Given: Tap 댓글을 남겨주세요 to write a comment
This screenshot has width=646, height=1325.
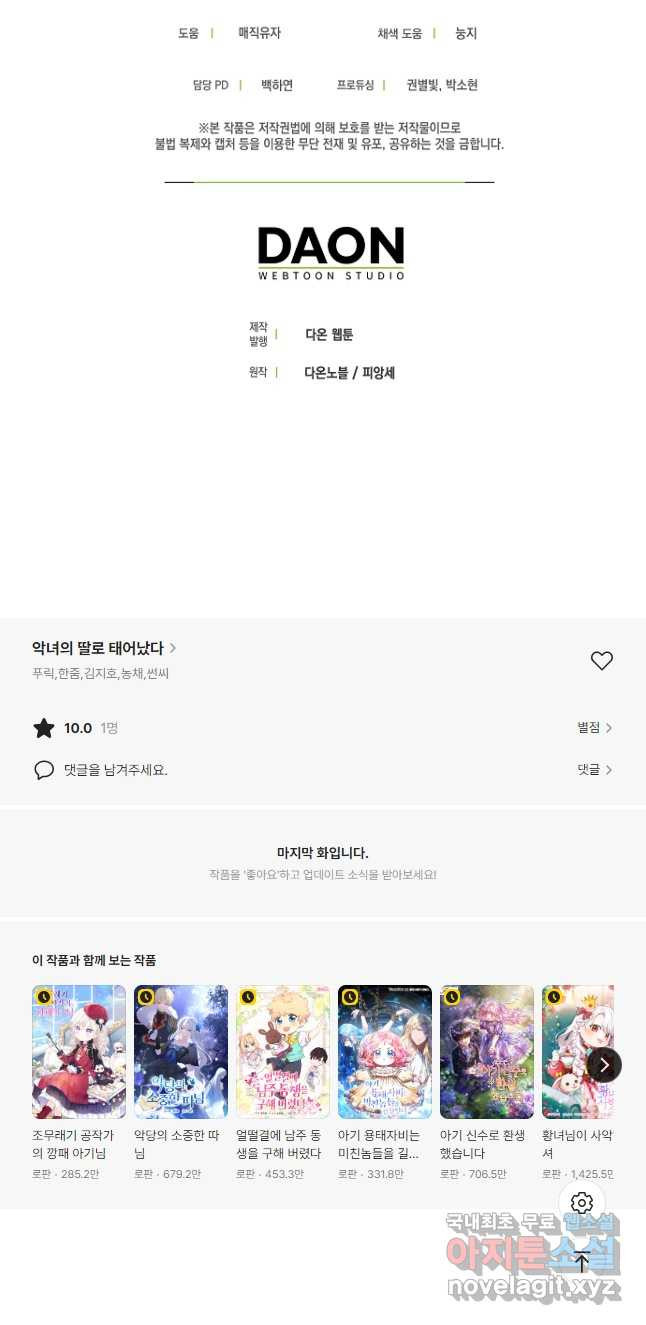Looking at the screenshot, I should [115, 770].
